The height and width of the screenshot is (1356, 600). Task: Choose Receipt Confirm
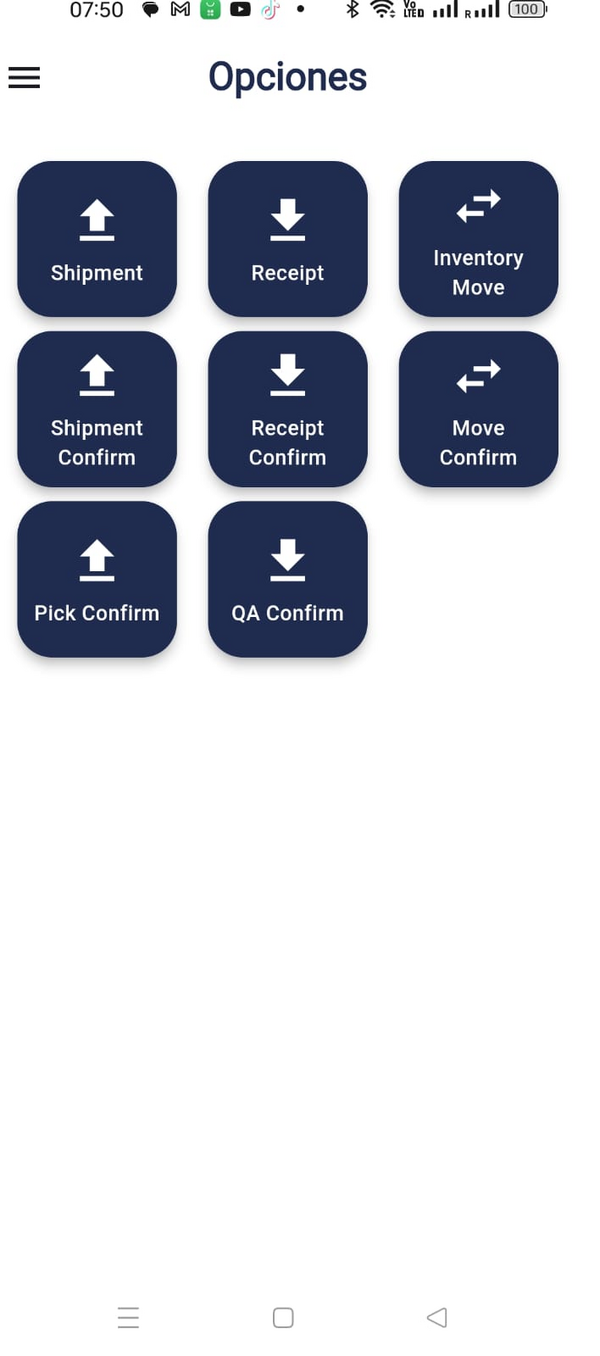click(287, 409)
